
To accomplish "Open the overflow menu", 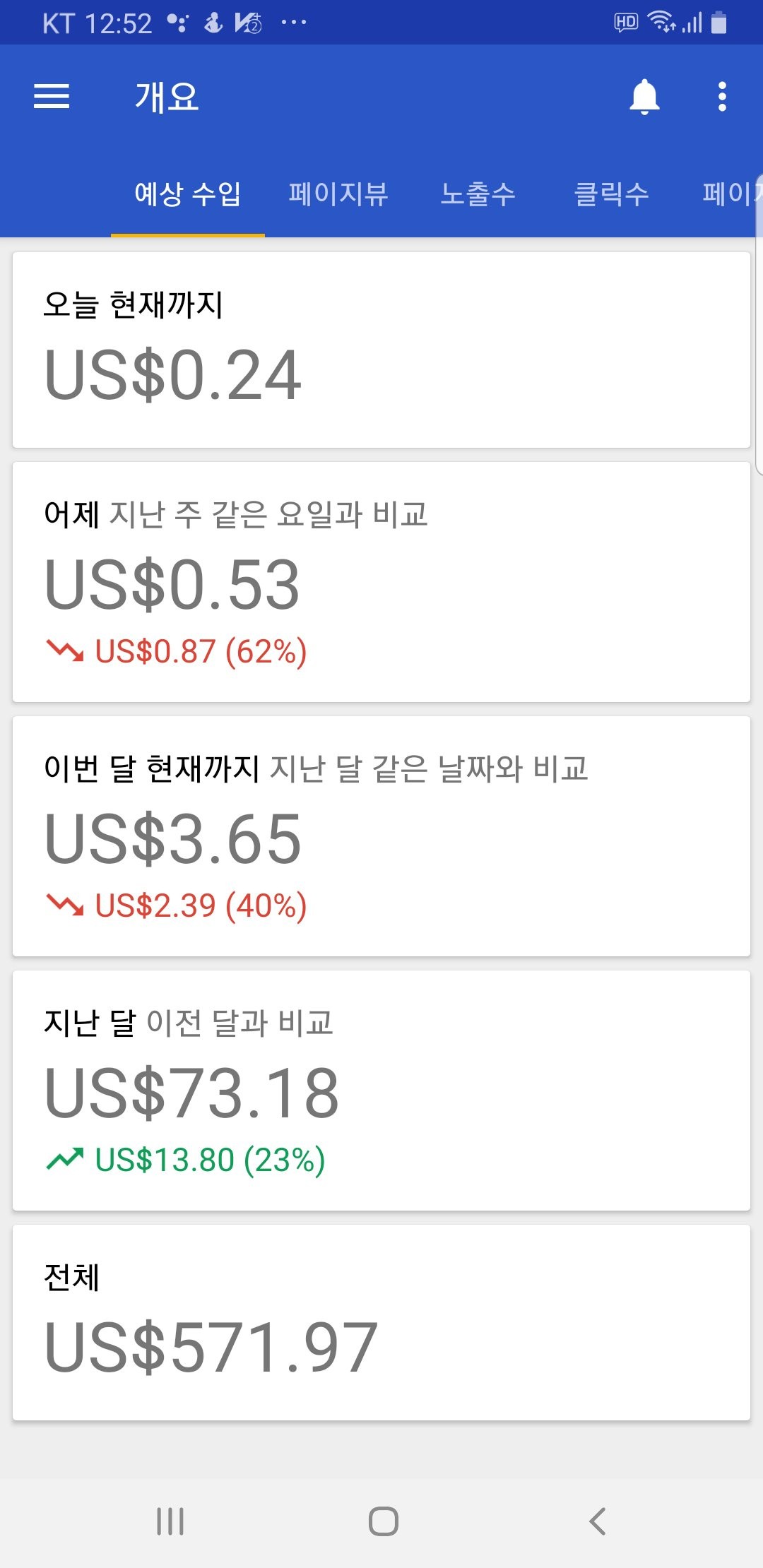I will pyautogui.click(x=722, y=97).
